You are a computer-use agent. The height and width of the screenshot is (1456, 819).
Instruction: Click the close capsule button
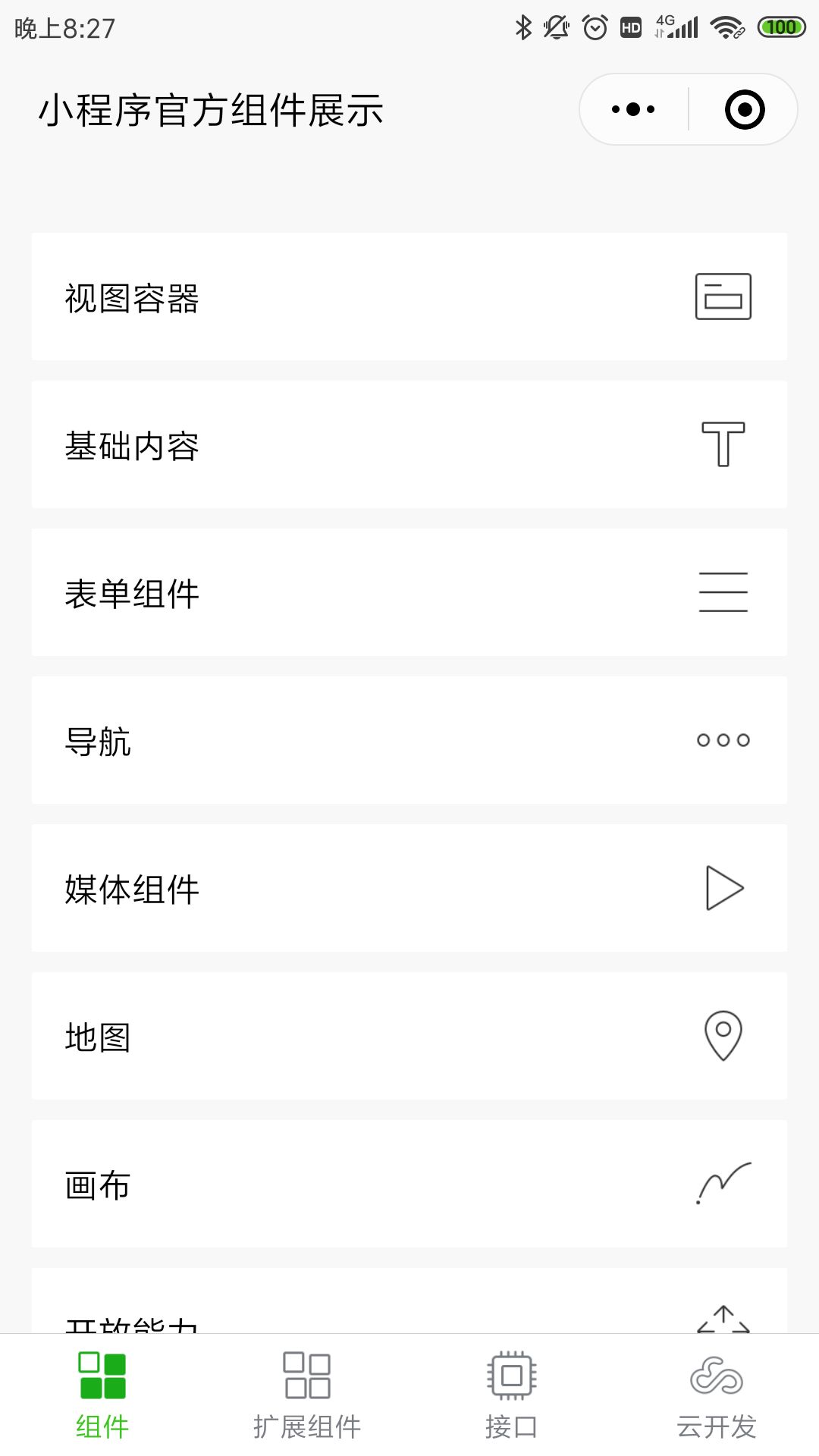coord(744,108)
